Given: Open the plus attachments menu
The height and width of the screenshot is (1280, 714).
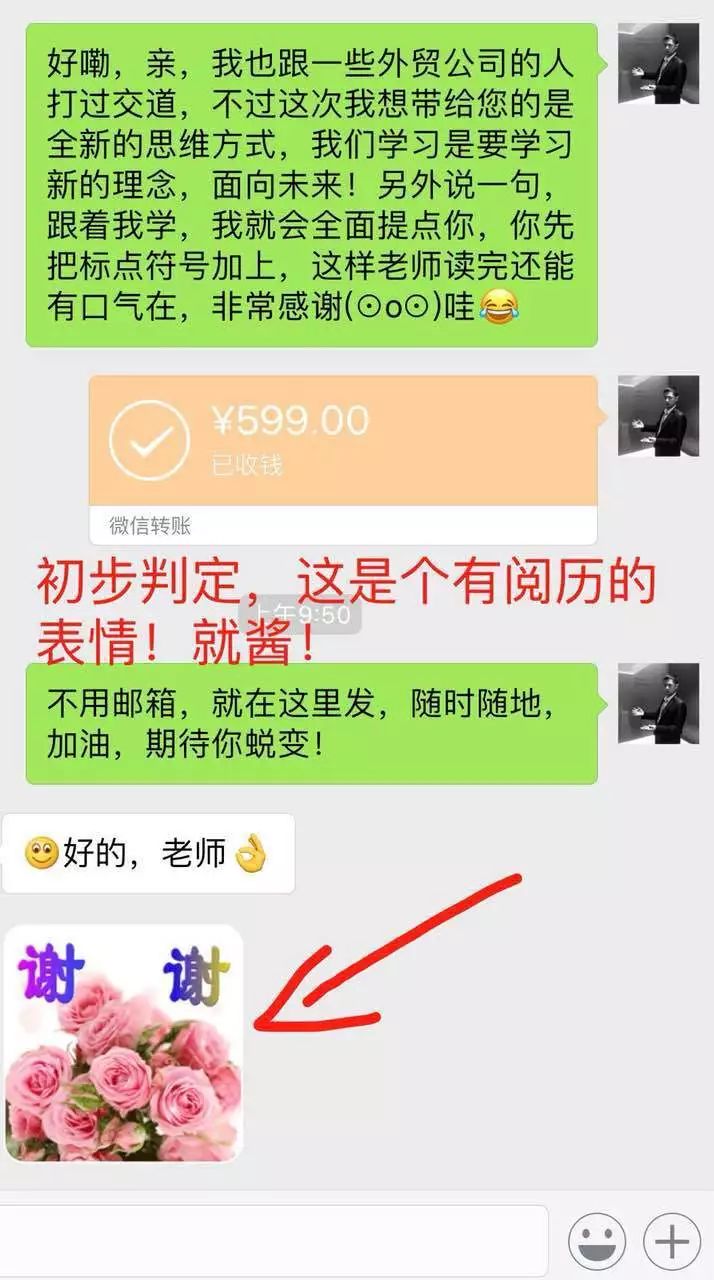Looking at the screenshot, I should click(672, 1243).
